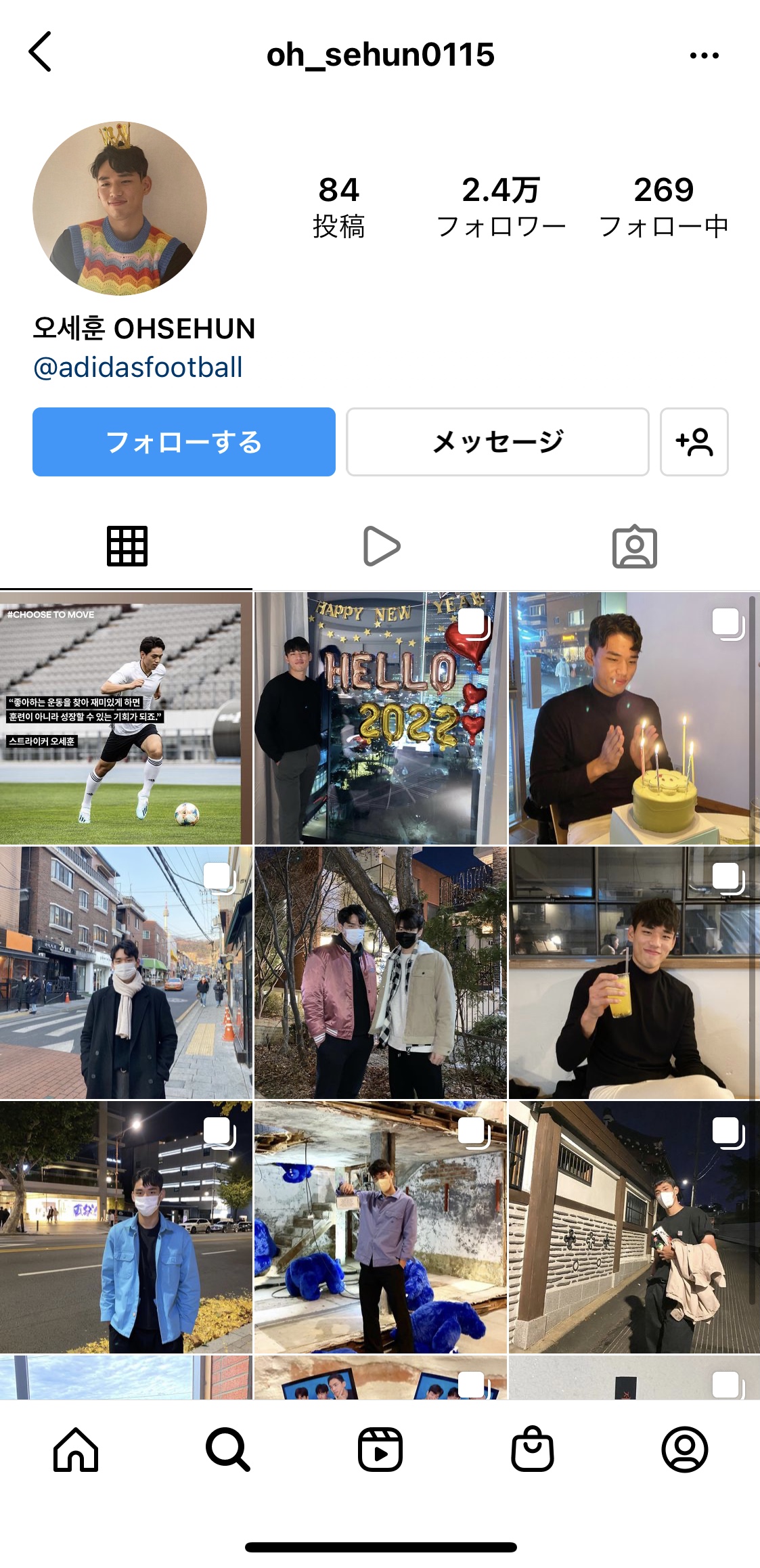Switch to the tagged photos tab

click(634, 546)
